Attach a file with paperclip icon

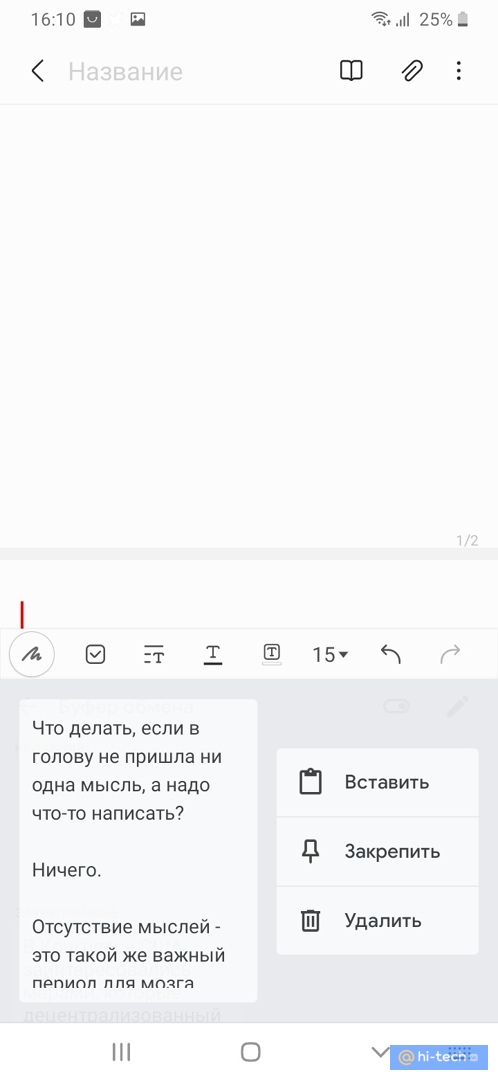pyautogui.click(x=412, y=71)
